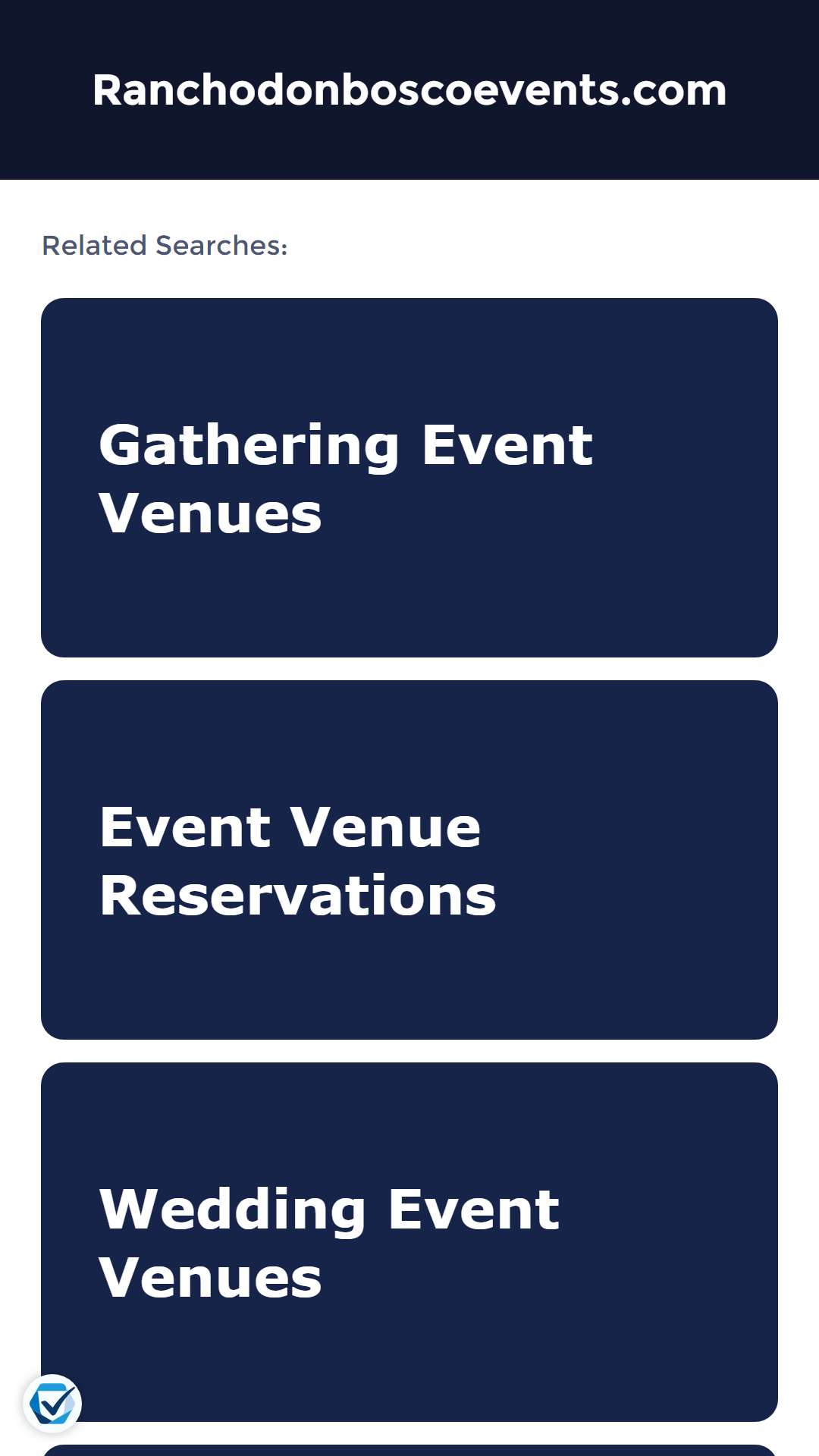
Task: Open Gathering Event Venues search
Action: [409, 478]
